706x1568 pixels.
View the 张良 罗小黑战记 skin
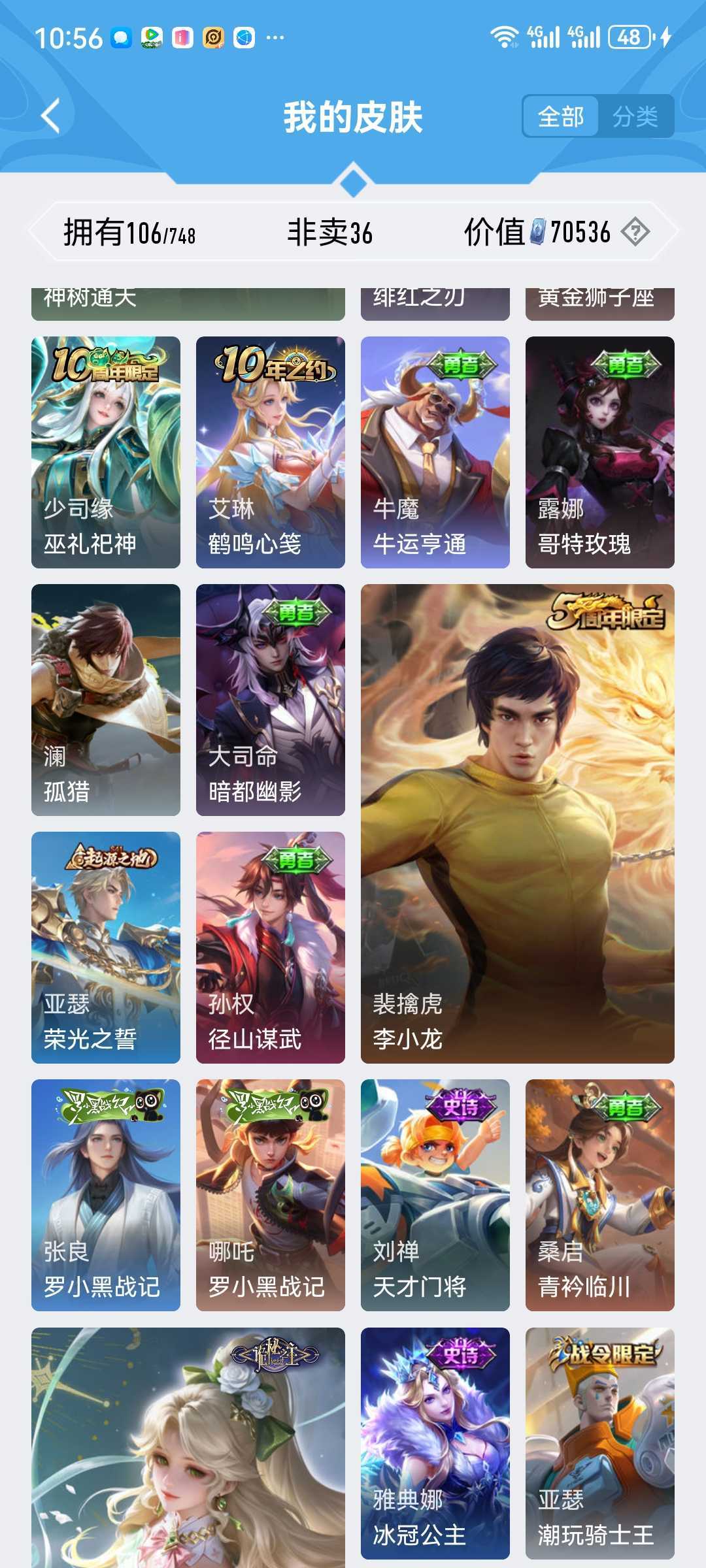pyautogui.click(x=106, y=1195)
